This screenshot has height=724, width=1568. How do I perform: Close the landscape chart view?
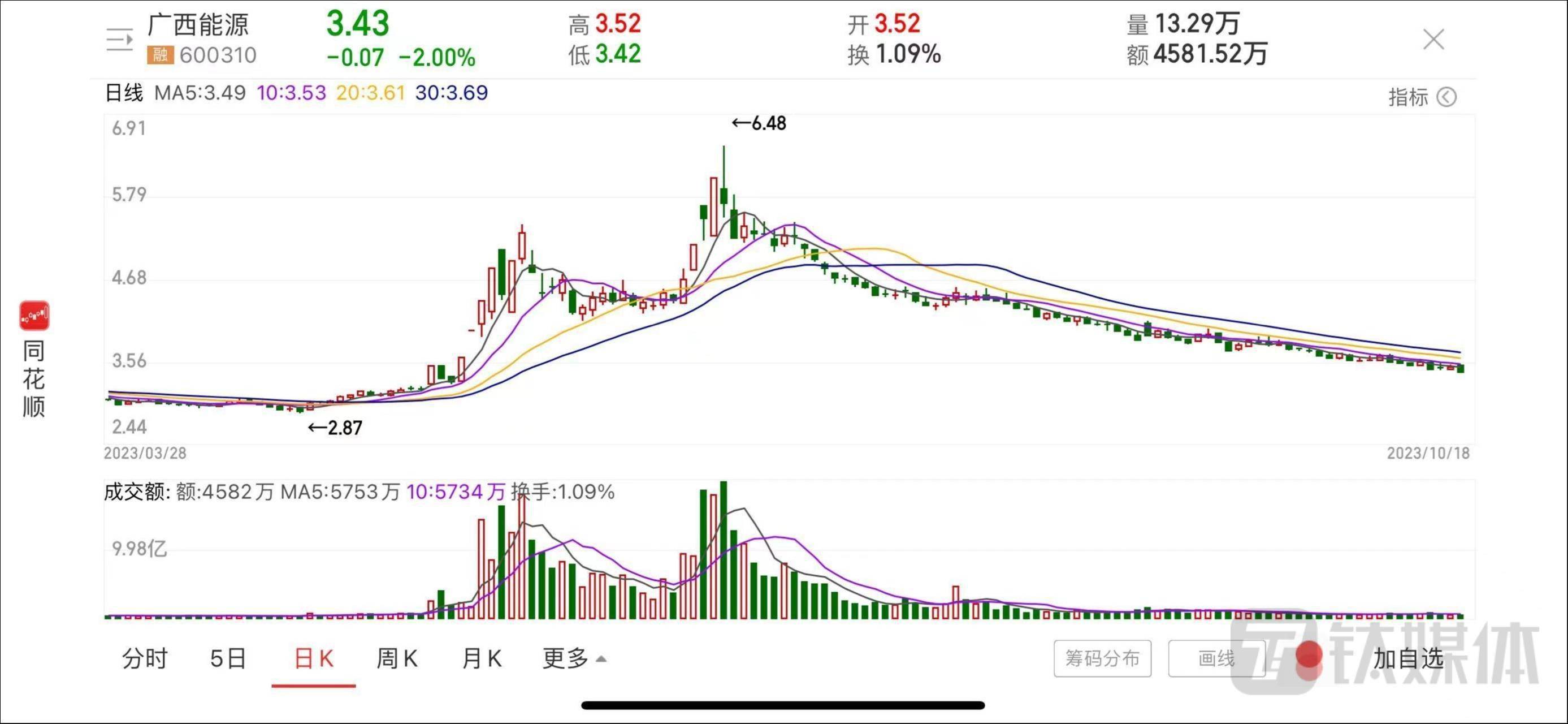[x=1433, y=40]
